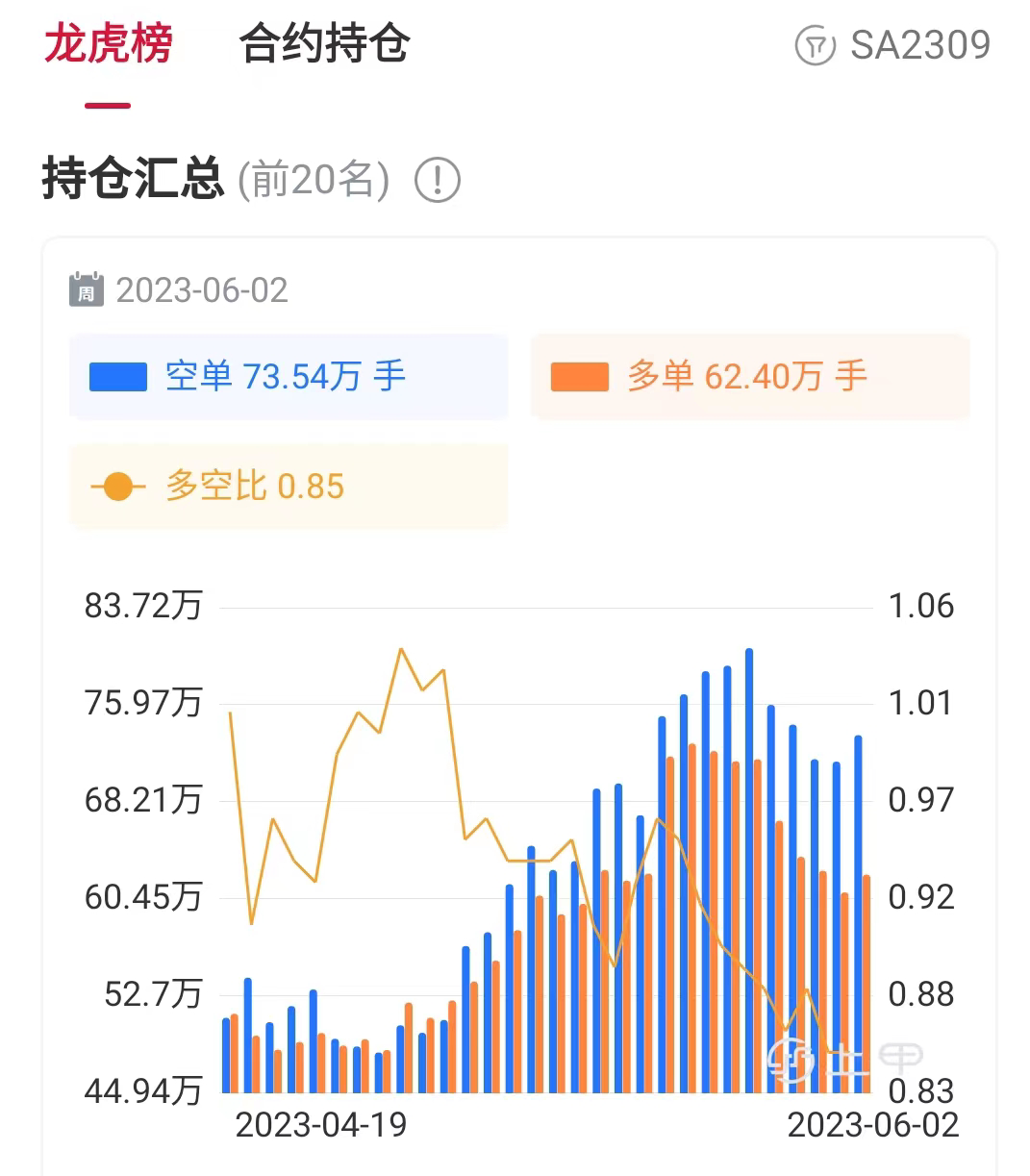Viewport: 1030px width, 1176px height.
Task: Open the info icon beside 持仓汇总
Action: pos(438,180)
